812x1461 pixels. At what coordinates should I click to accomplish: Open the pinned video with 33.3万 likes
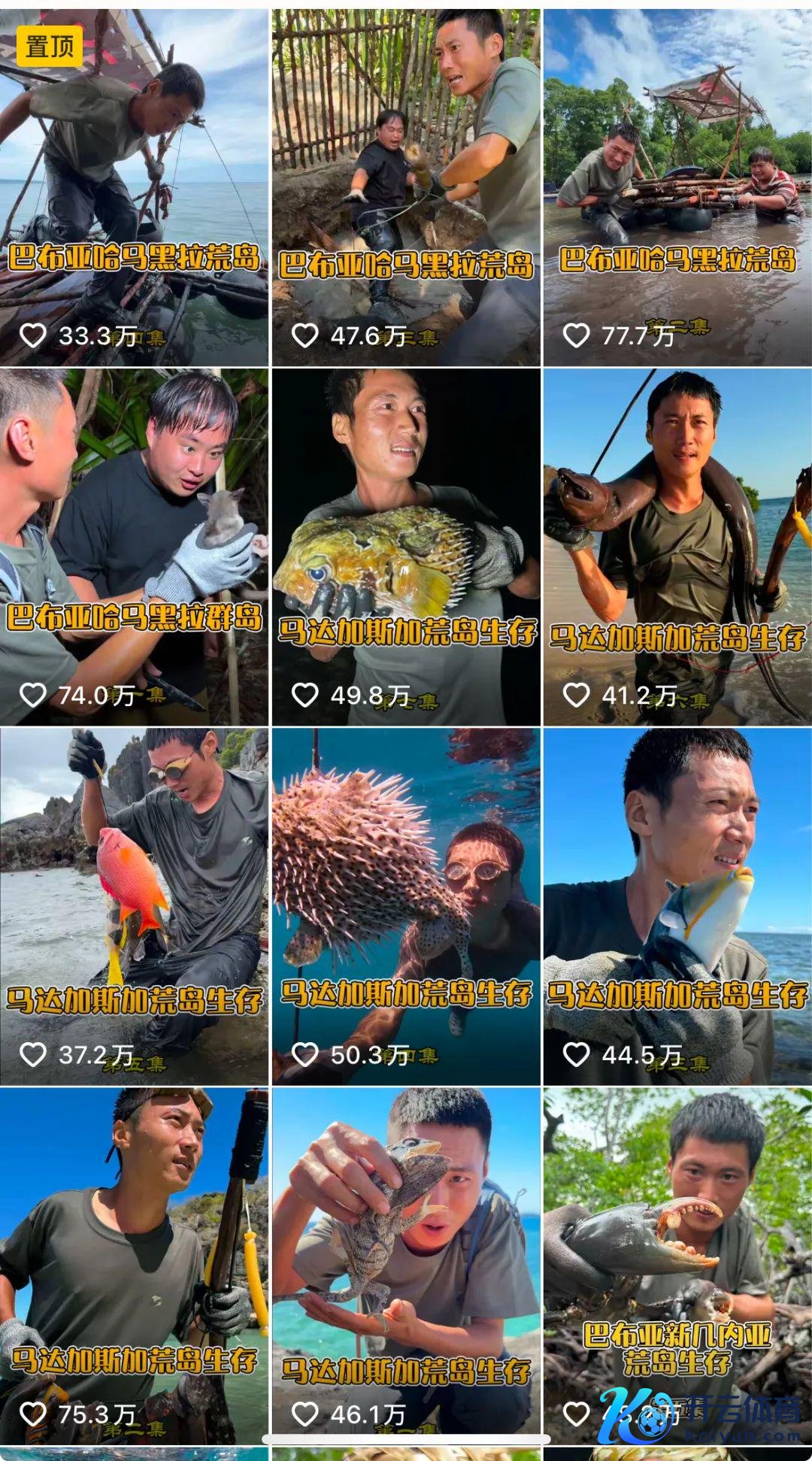tap(134, 188)
